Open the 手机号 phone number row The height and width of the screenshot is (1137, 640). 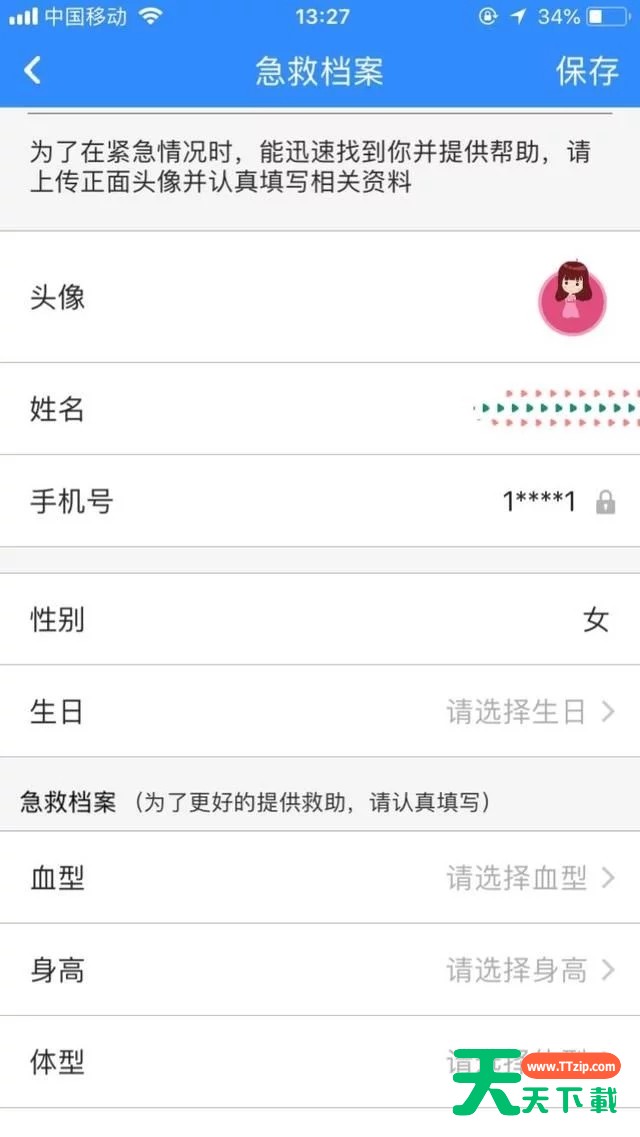540,501
